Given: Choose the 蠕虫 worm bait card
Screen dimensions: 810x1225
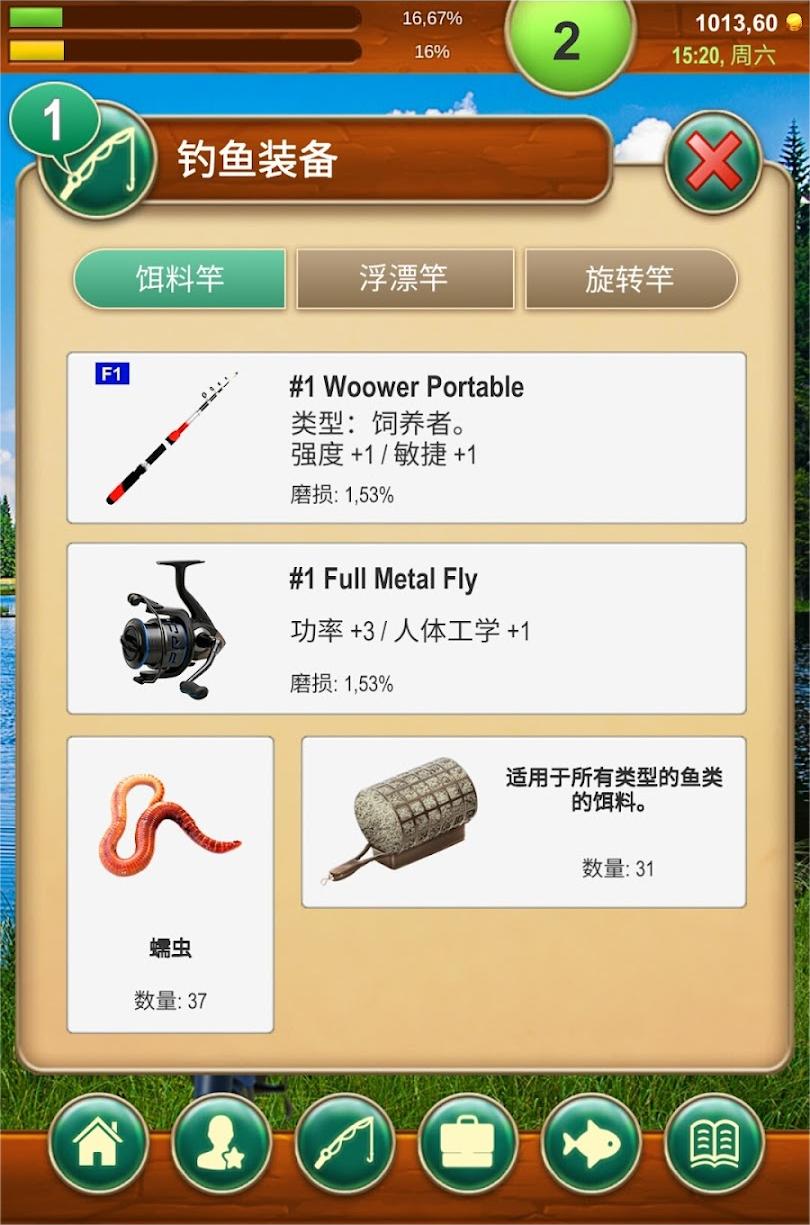Looking at the screenshot, I should point(170,884).
